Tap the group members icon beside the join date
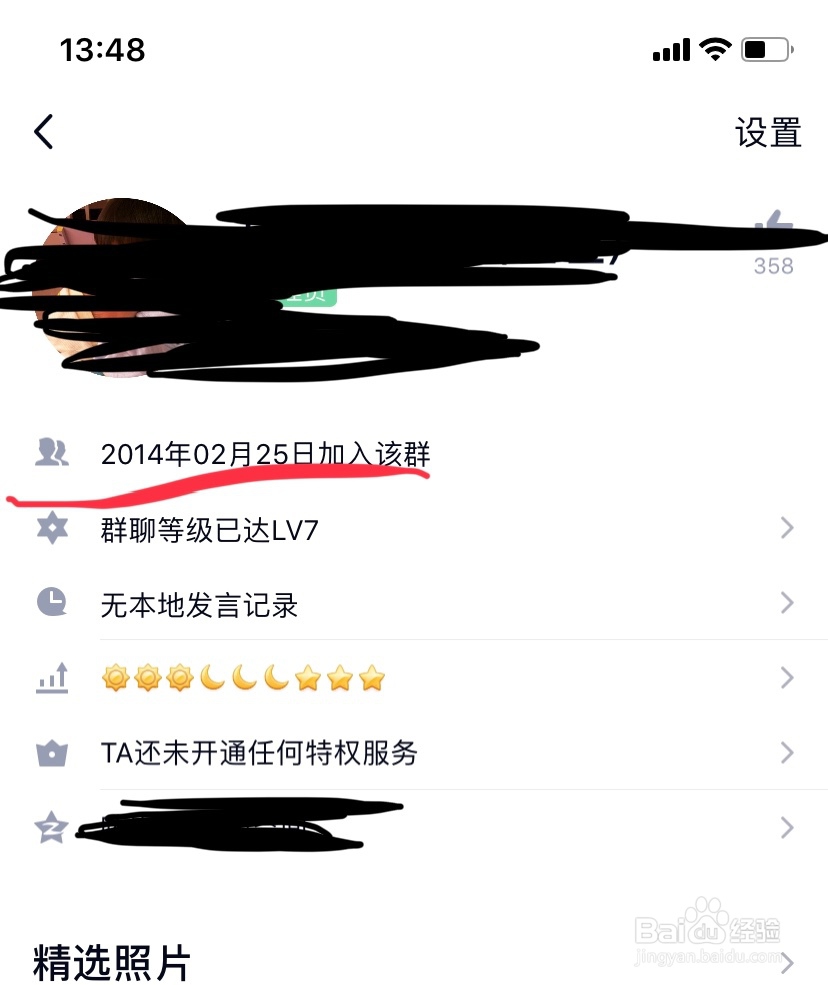 [x=51, y=453]
